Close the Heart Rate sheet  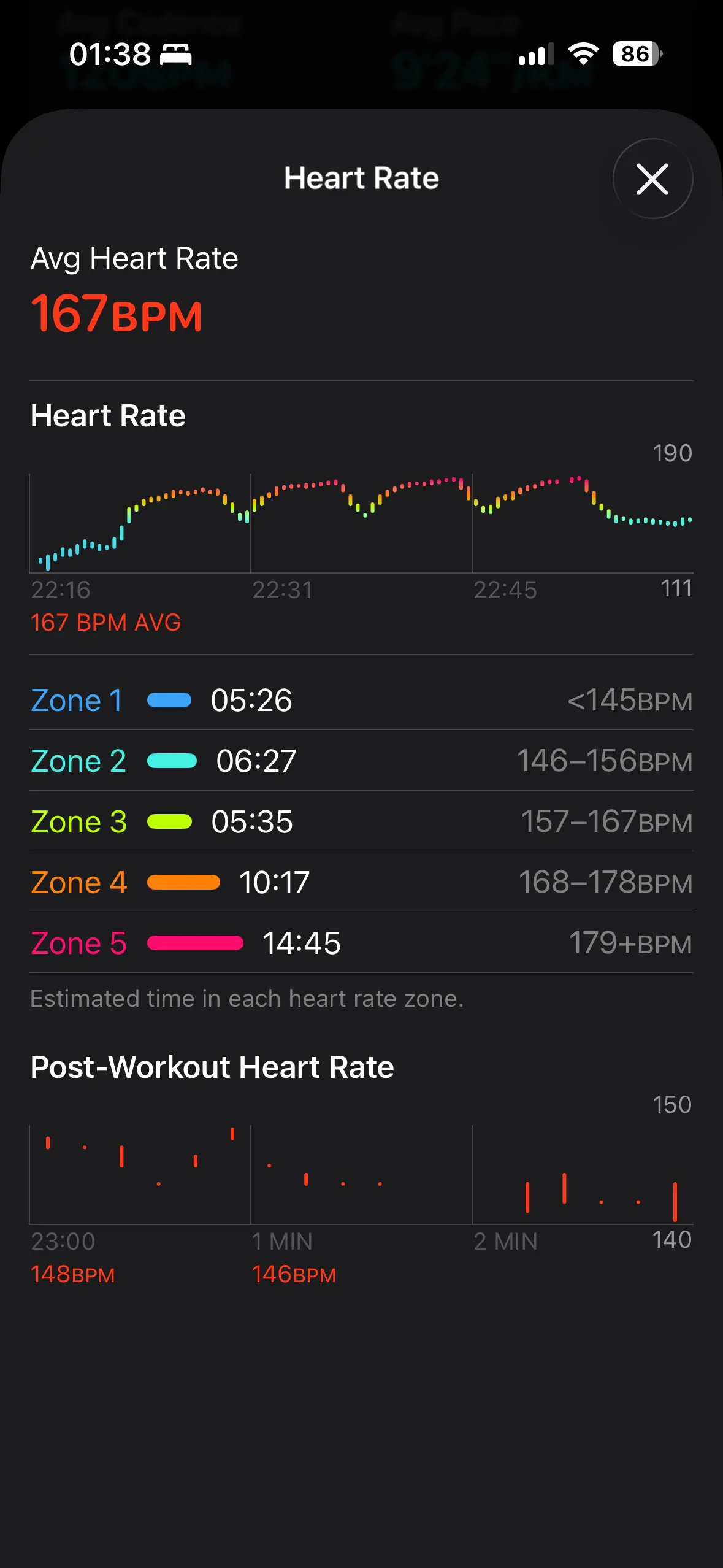652,179
